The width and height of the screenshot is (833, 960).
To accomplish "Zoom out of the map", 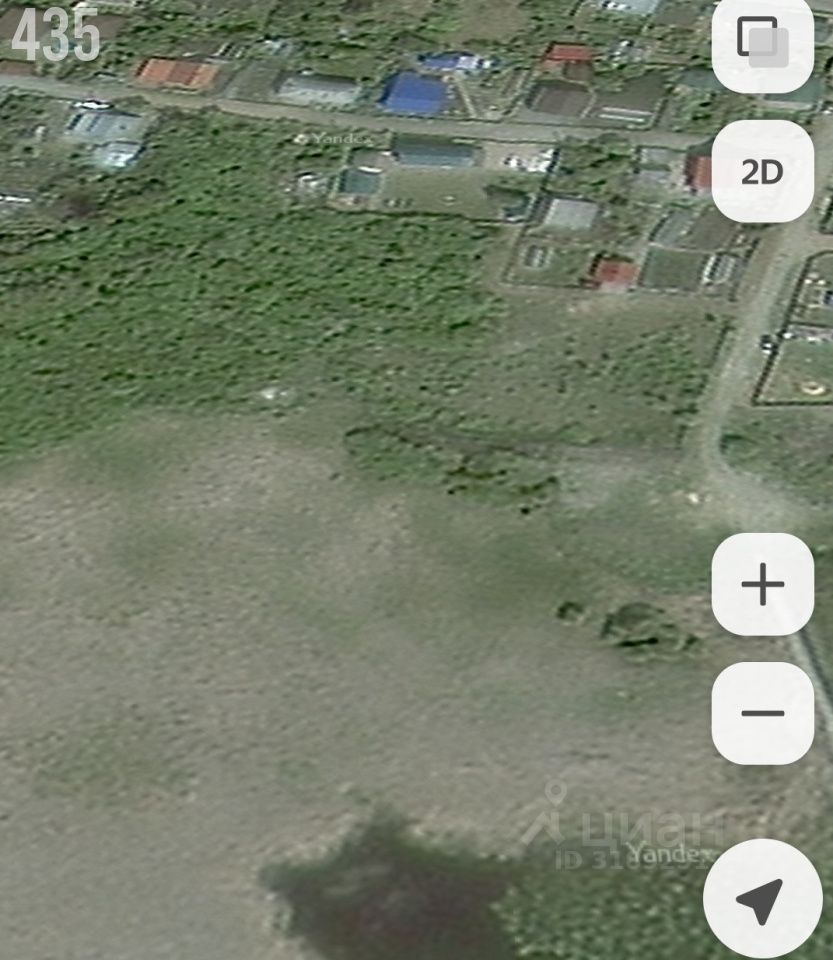I will [762, 713].
